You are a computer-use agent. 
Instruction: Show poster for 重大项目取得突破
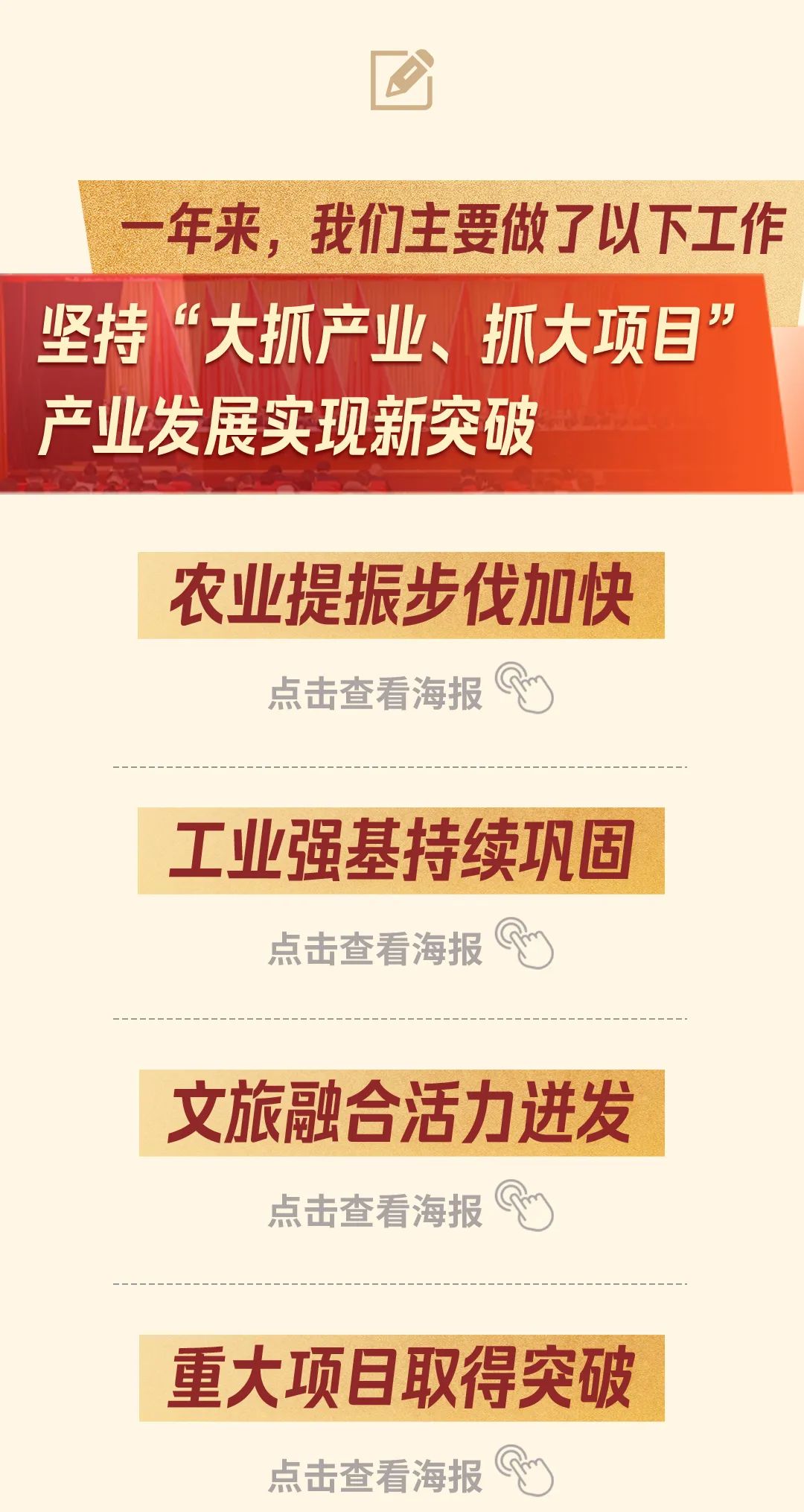pyautogui.click(x=409, y=1475)
